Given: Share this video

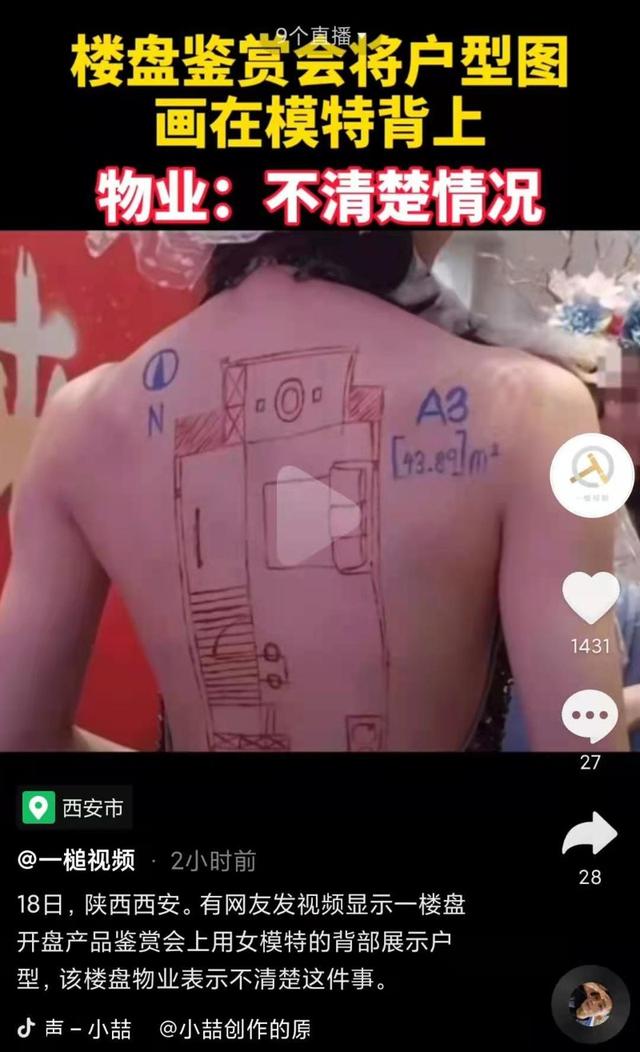Looking at the screenshot, I should 590,834.
